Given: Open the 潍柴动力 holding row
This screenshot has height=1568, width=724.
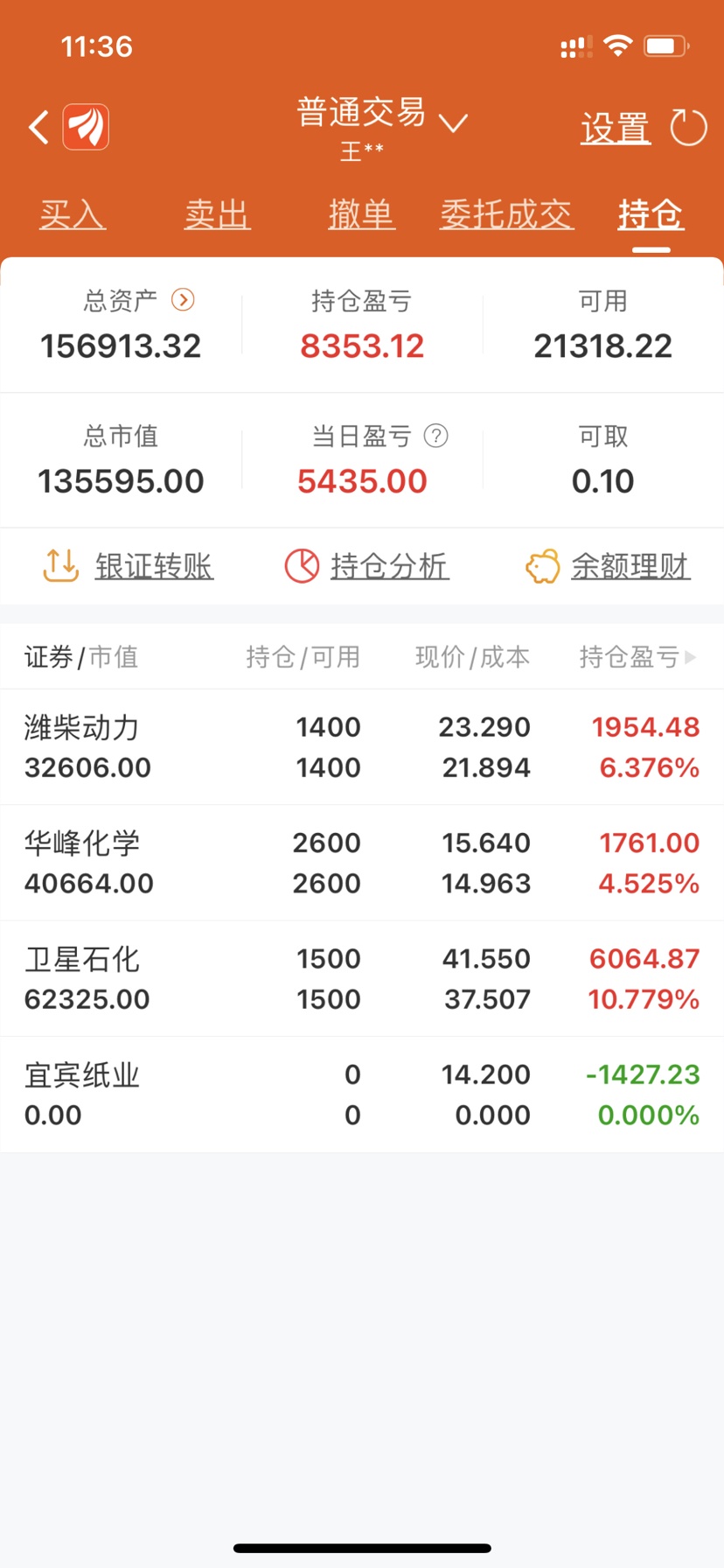Looking at the screenshot, I should click(362, 747).
